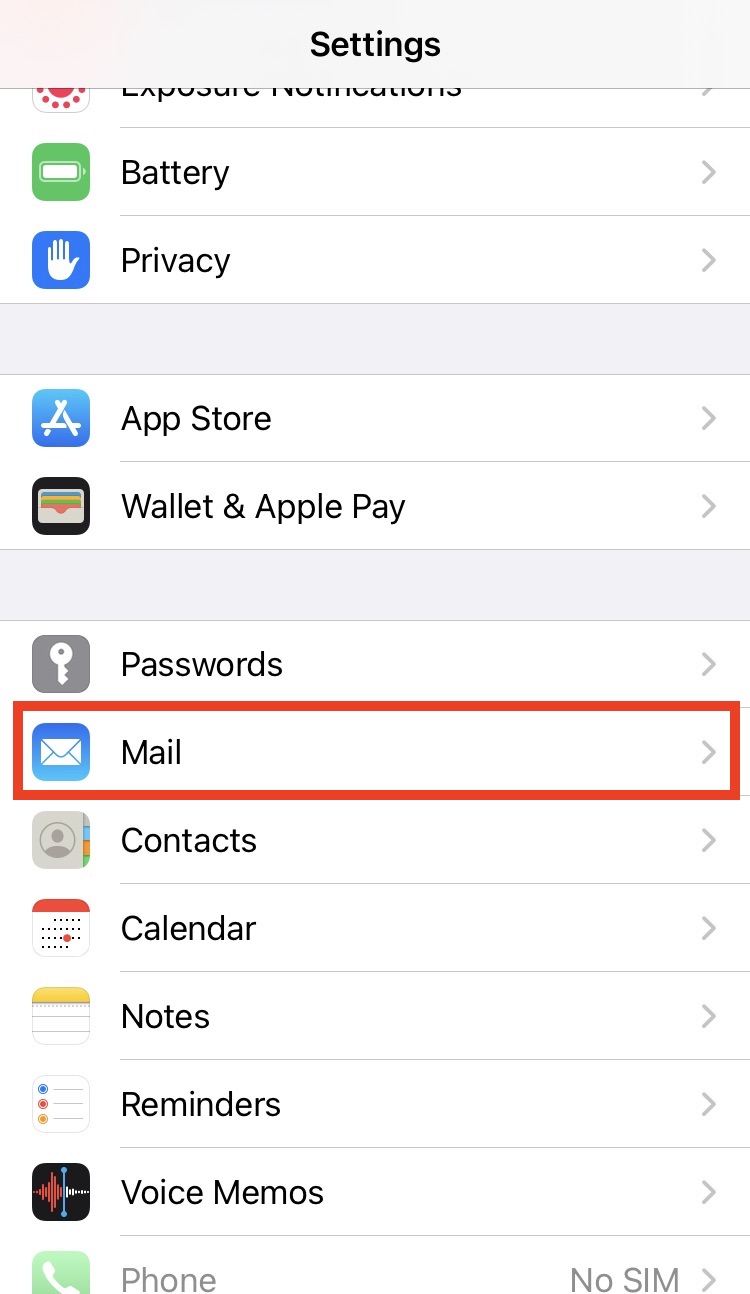This screenshot has width=750, height=1294.
Task: Open Phone settings row
Action: (x=375, y=1266)
